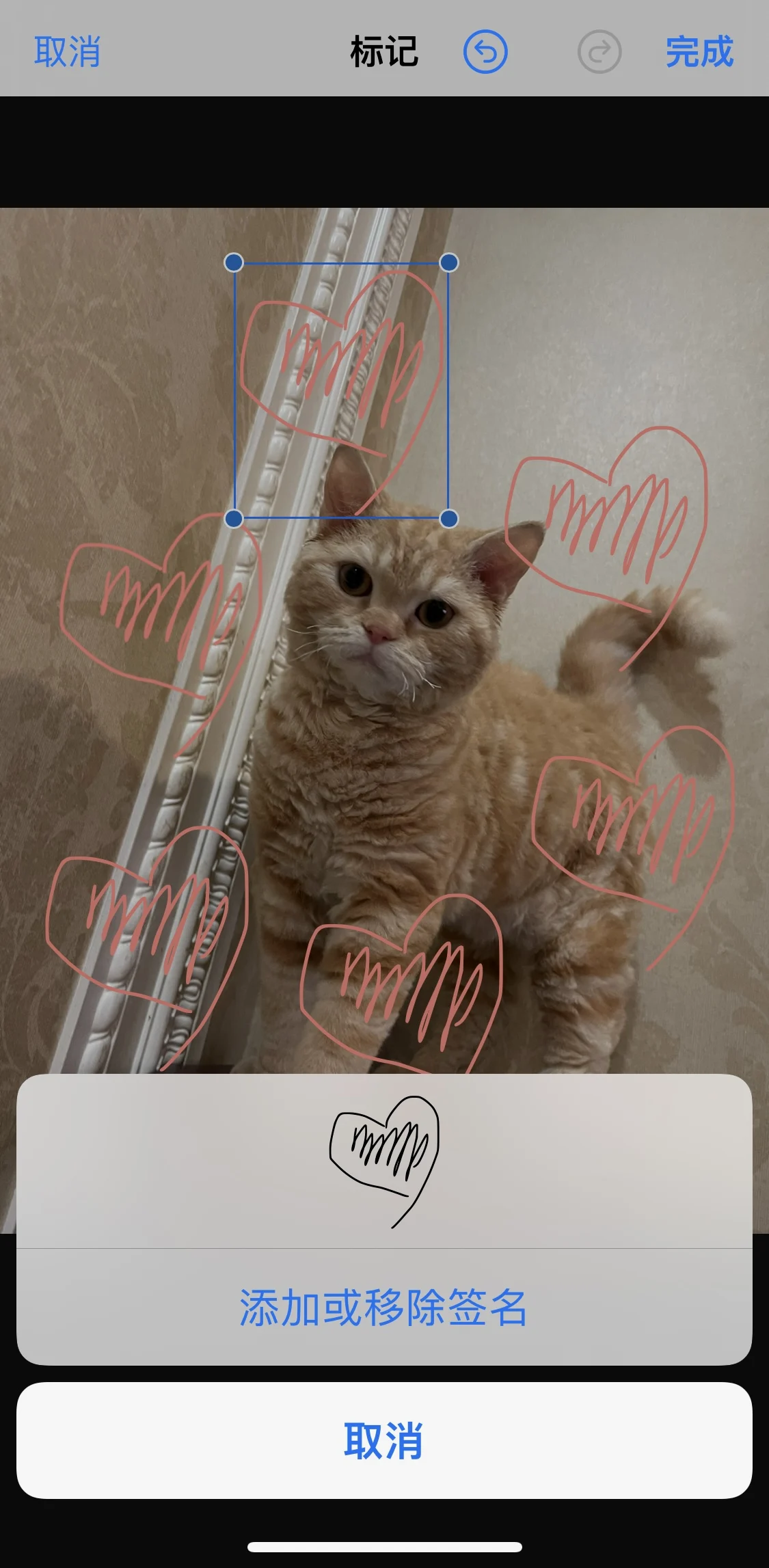Tap 完成 to finish markup
Screen dimensions: 769x1568
699,52
